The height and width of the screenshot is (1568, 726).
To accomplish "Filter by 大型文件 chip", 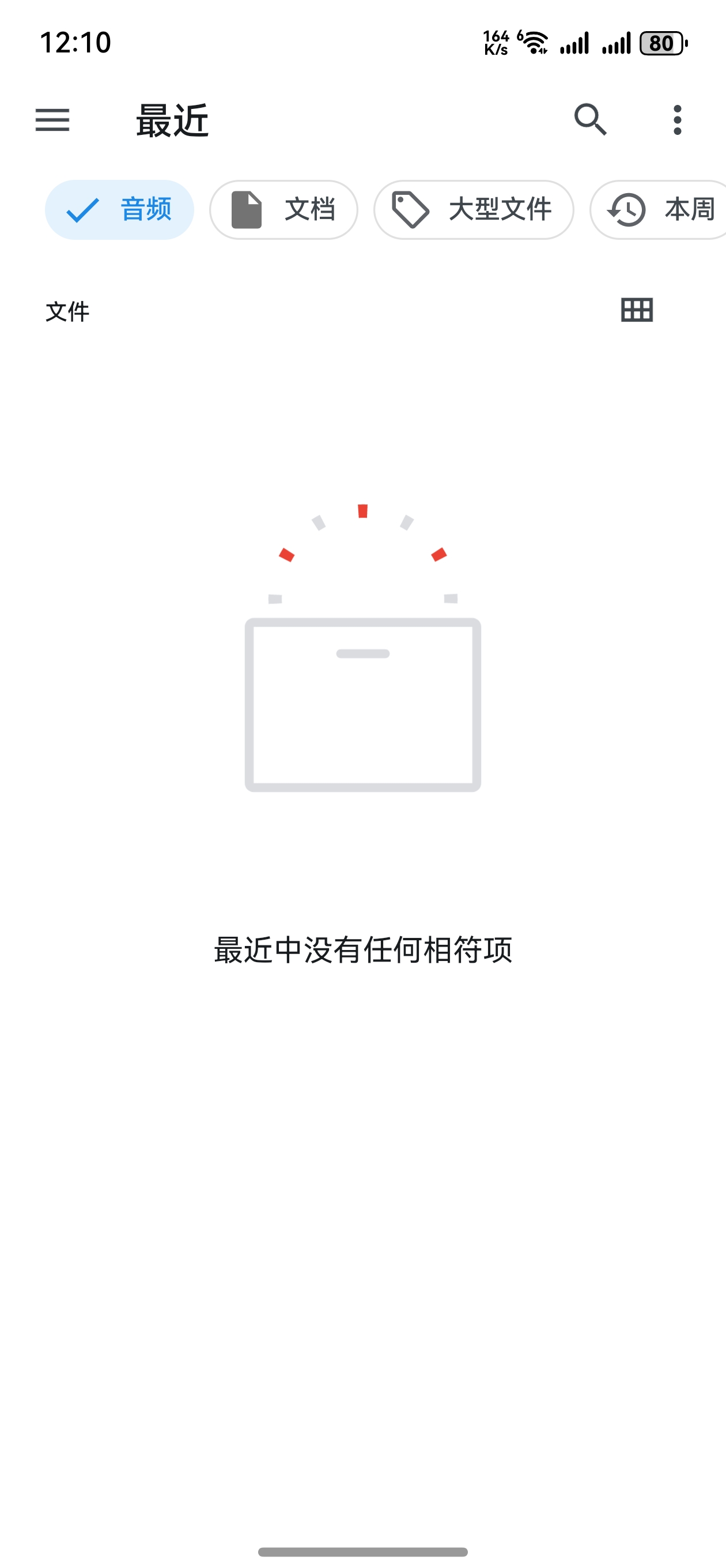I will point(474,209).
